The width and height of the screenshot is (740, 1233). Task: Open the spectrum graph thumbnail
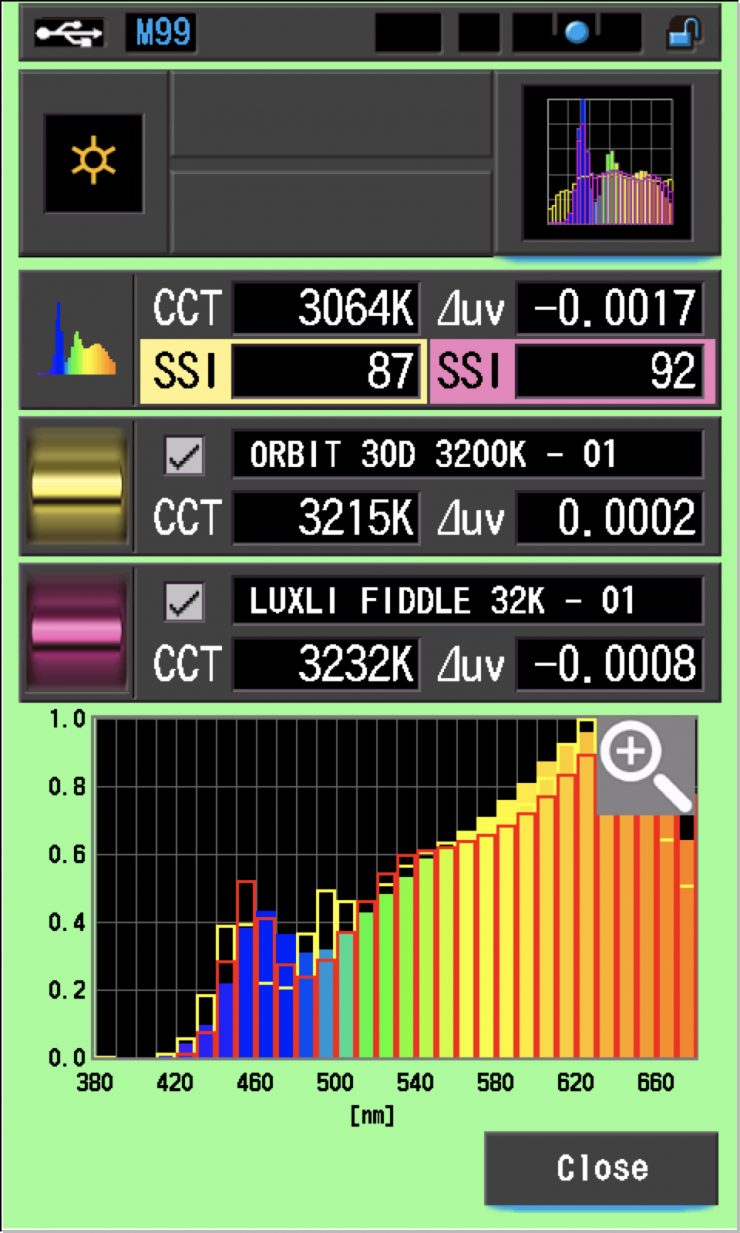[x=606, y=163]
